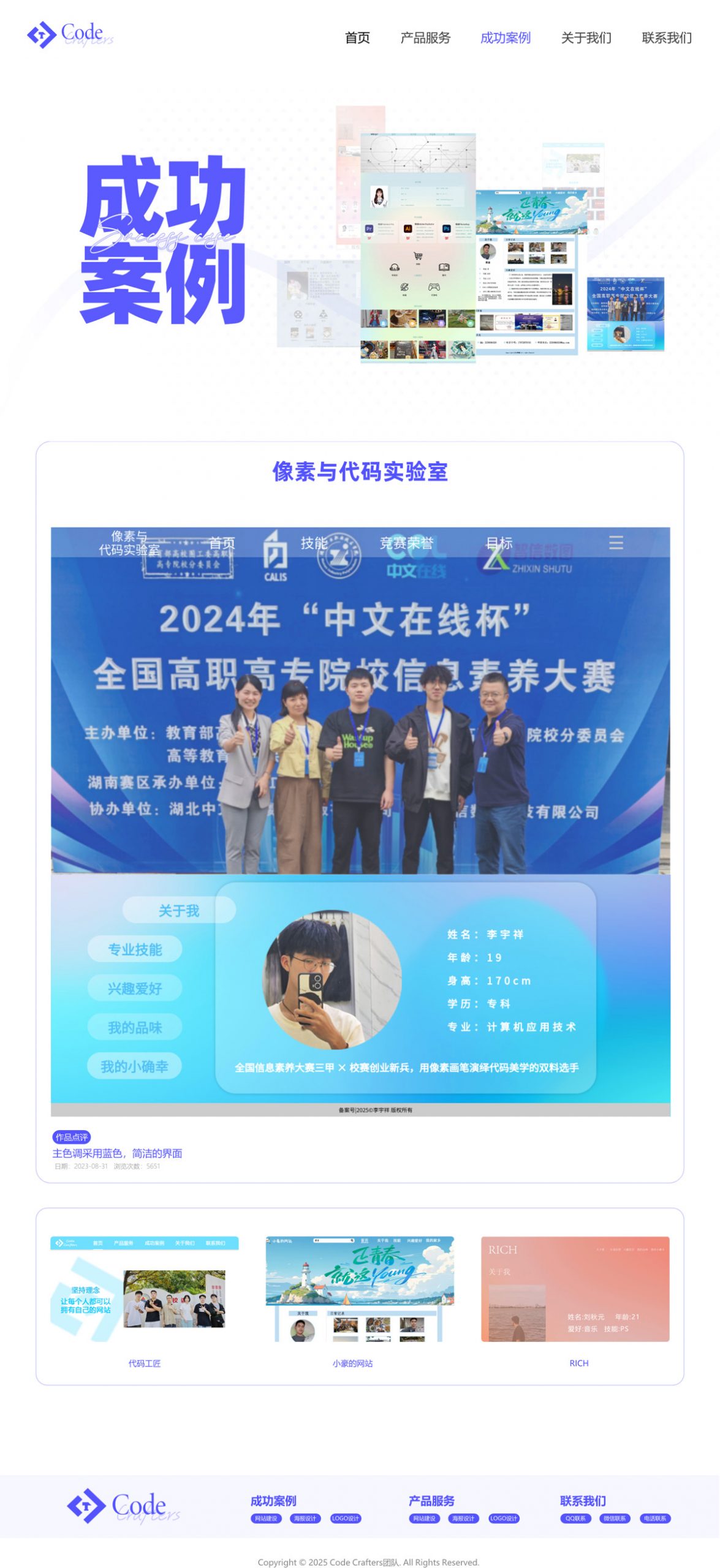Viewport: 720px width, 1568px height.
Task: Open the 像素与代码实验室 case screenshot
Action: (360, 821)
